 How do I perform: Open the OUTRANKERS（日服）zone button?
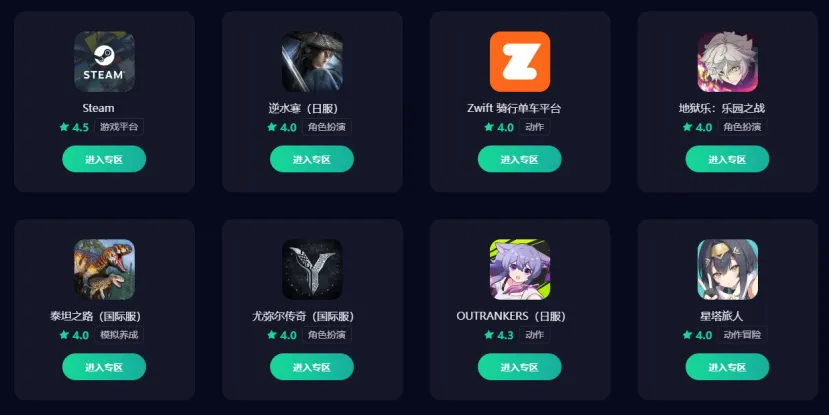click(x=519, y=367)
